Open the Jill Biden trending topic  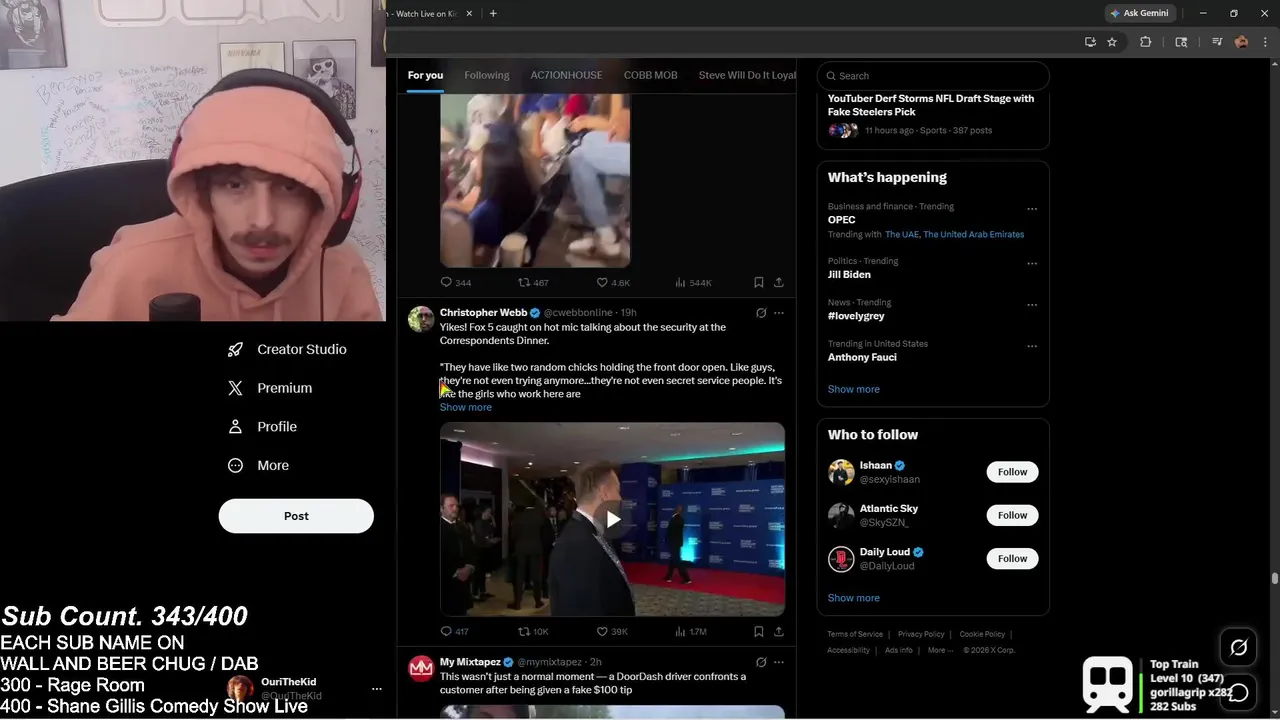click(x=849, y=274)
